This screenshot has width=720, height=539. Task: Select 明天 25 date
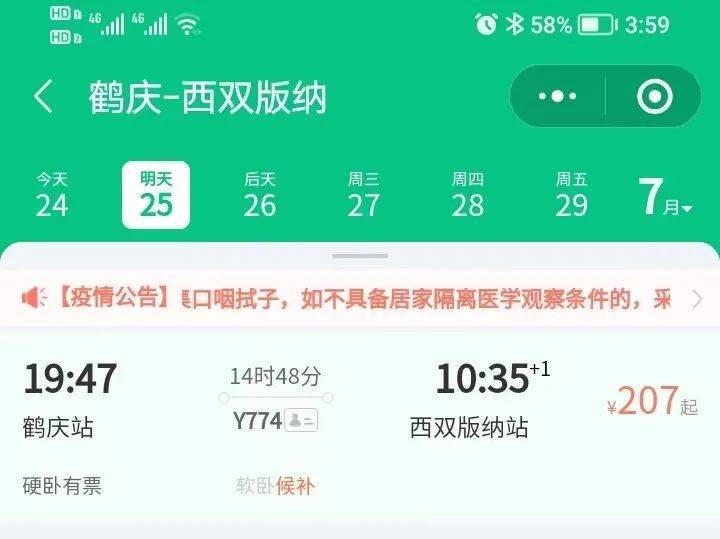(x=156, y=195)
